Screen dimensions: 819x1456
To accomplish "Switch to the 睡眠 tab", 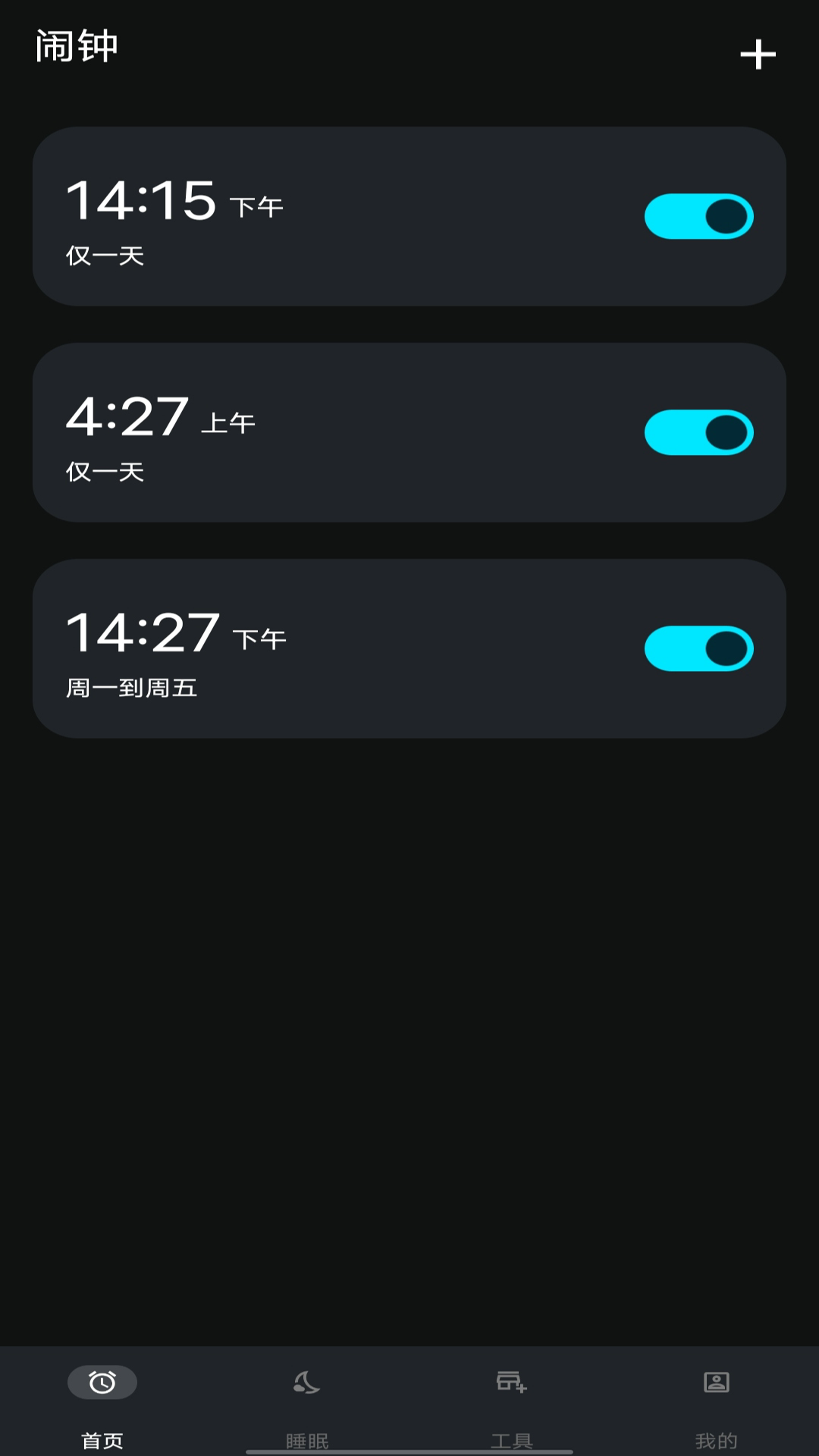I will [307, 1403].
